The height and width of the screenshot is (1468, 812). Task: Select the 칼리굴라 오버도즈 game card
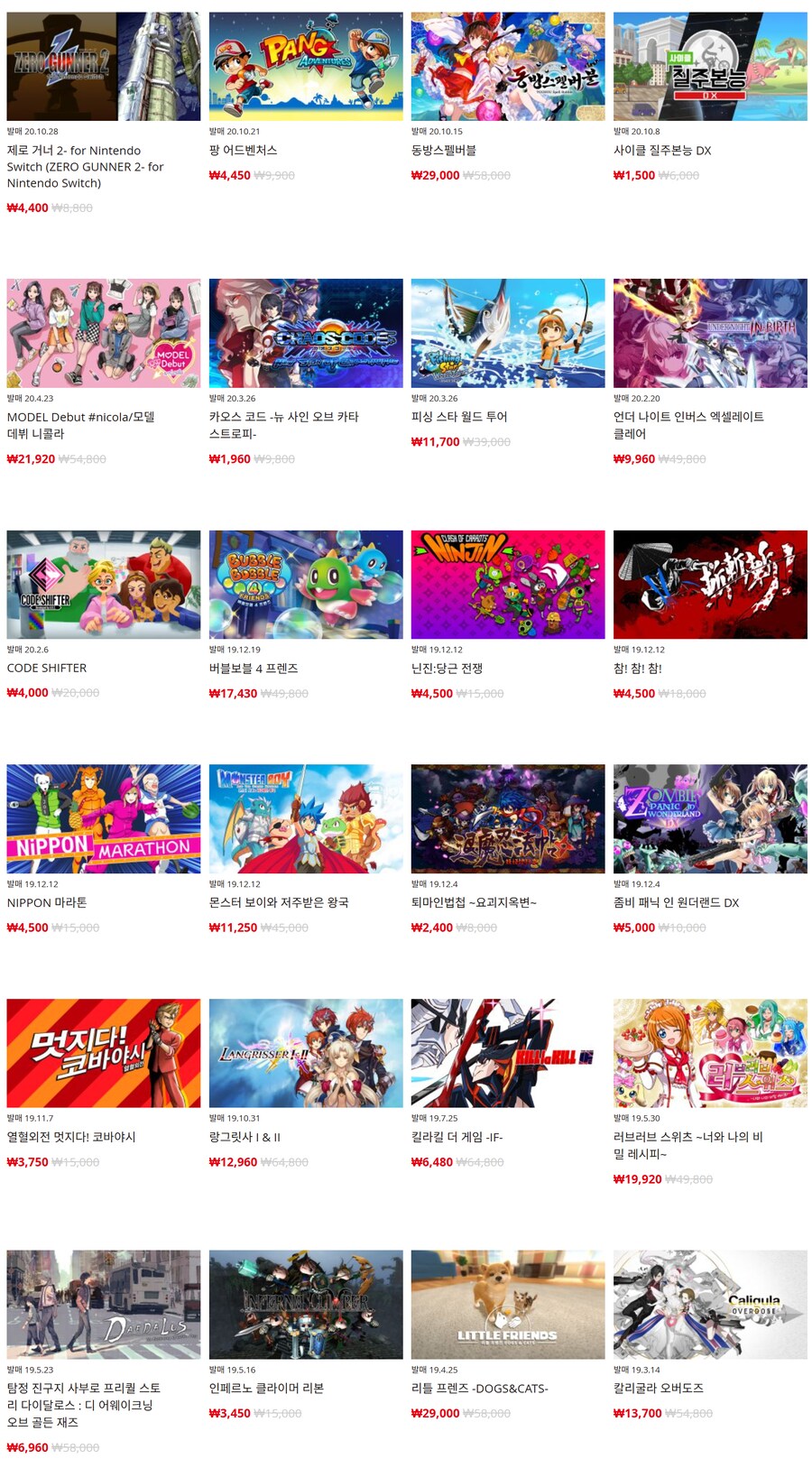(x=710, y=1305)
